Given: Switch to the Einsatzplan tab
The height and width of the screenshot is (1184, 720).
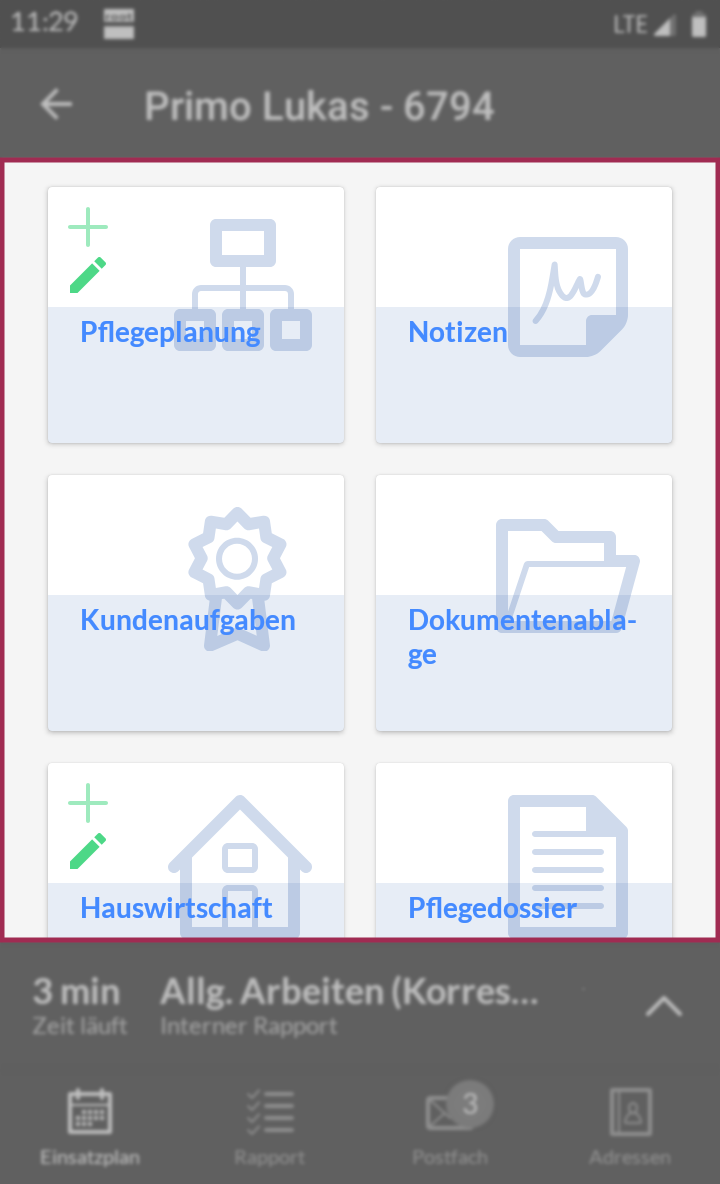Looking at the screenshot, I should (90, 1127).
